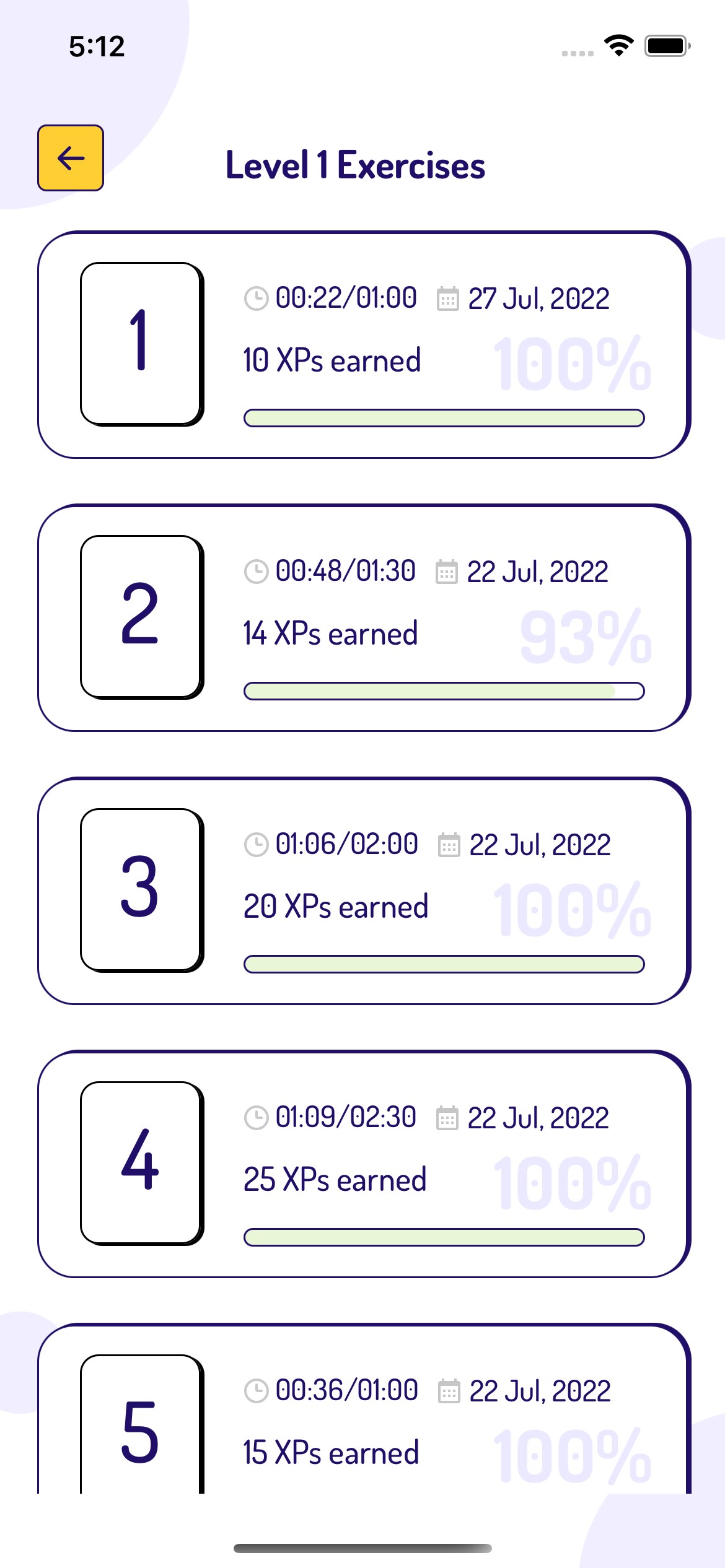Select exercise 3 with 20 XPs earned
725x1568 pixels.
point(364,891)
